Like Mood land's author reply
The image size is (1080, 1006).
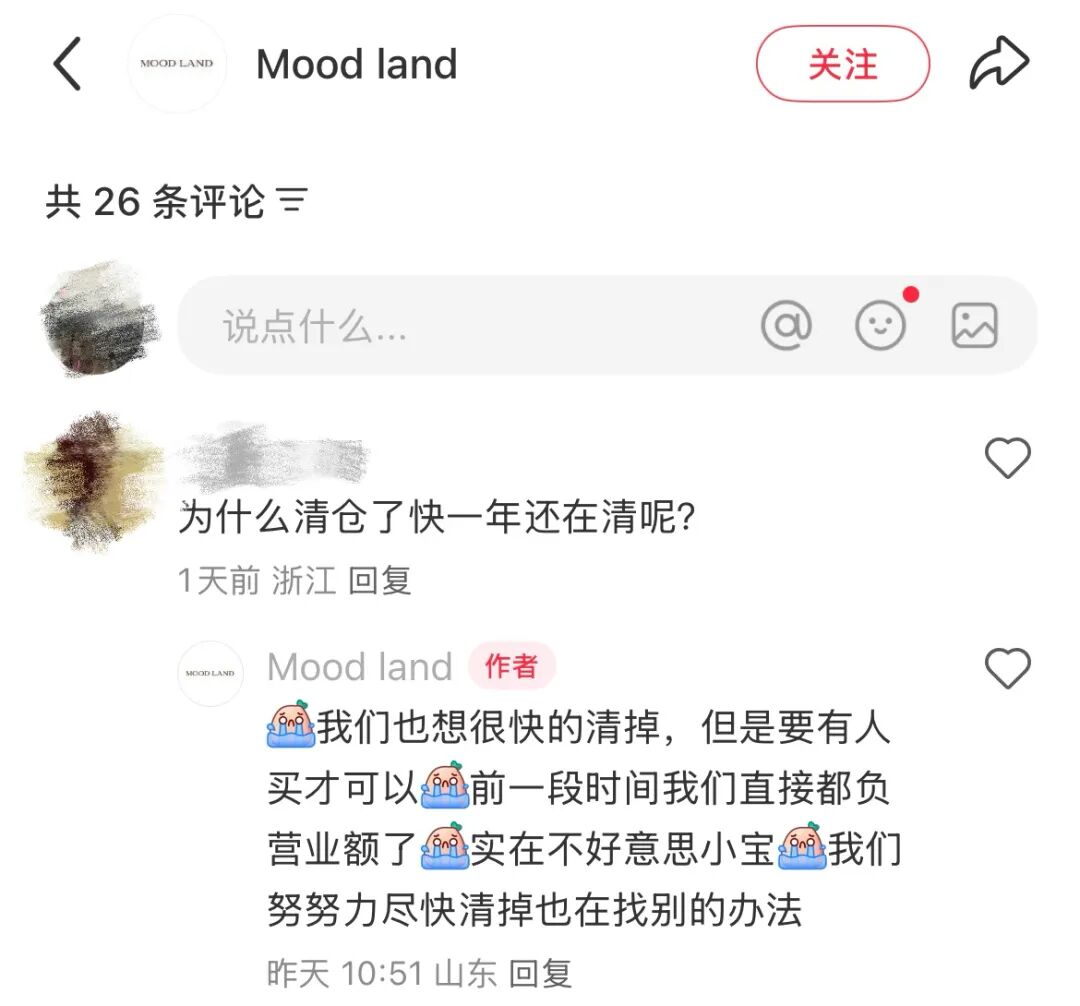click(1007, 668)
